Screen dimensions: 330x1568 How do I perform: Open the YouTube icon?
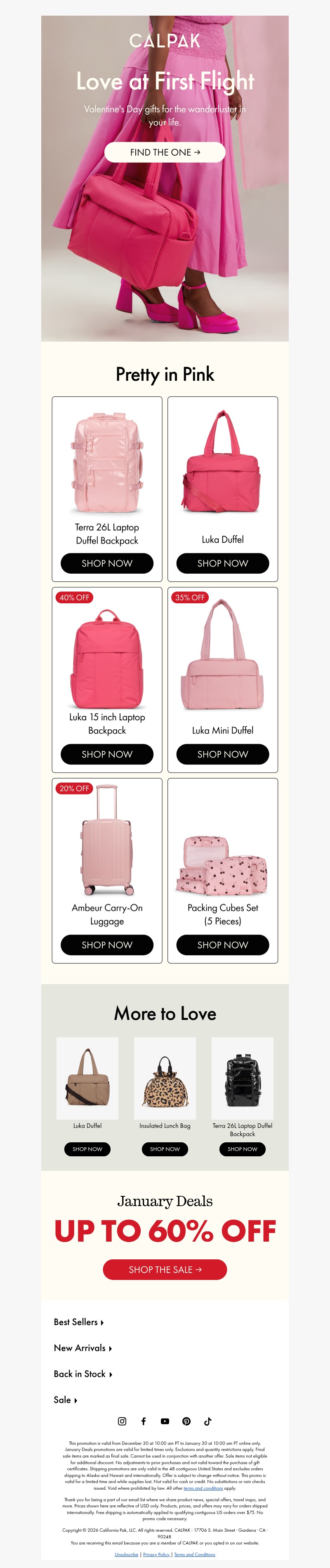click(x=165, y=1421)
